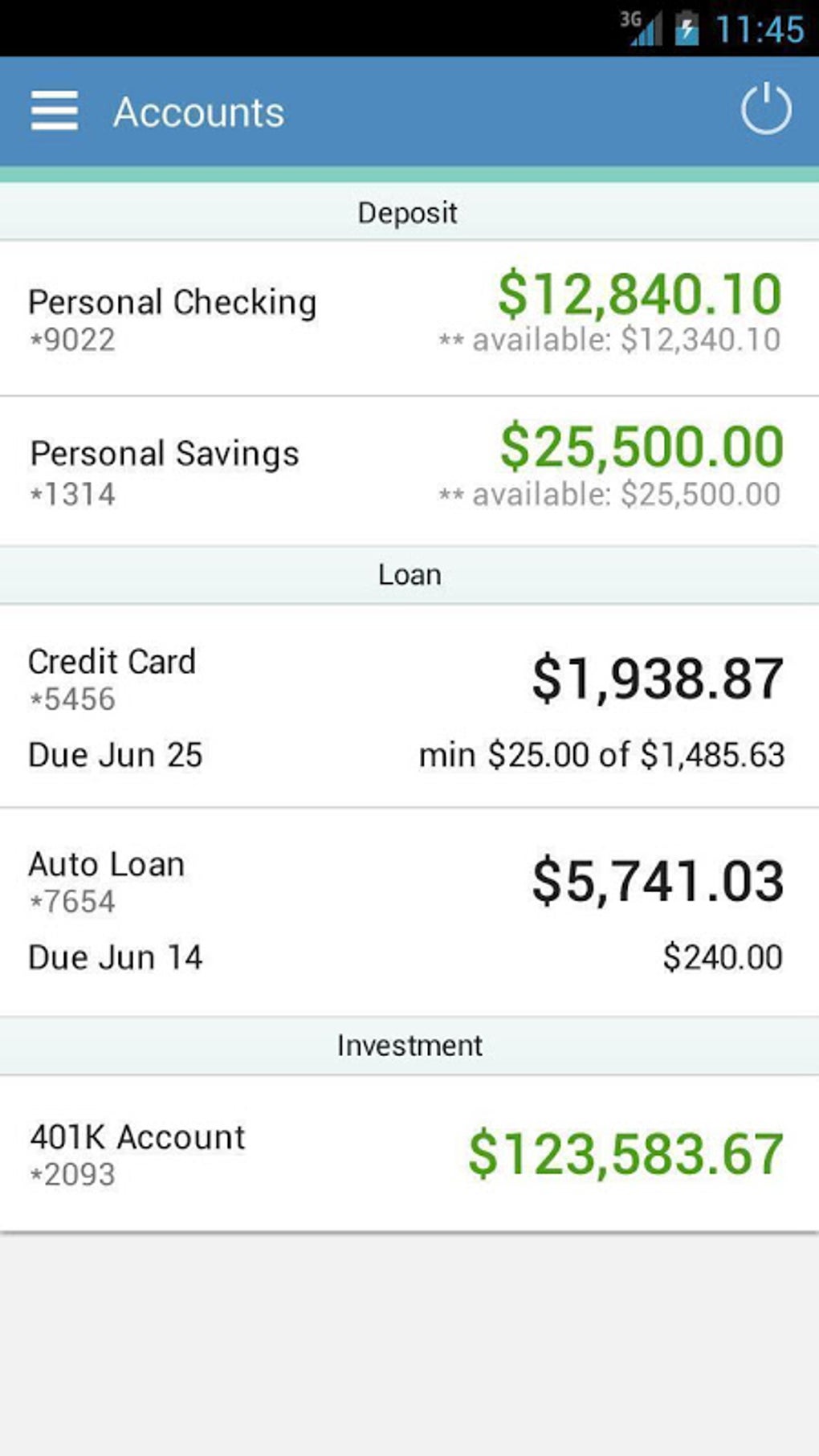Open the Personal Checking account
Screen dimensions: 819x1456
click(x=409, y=317)
